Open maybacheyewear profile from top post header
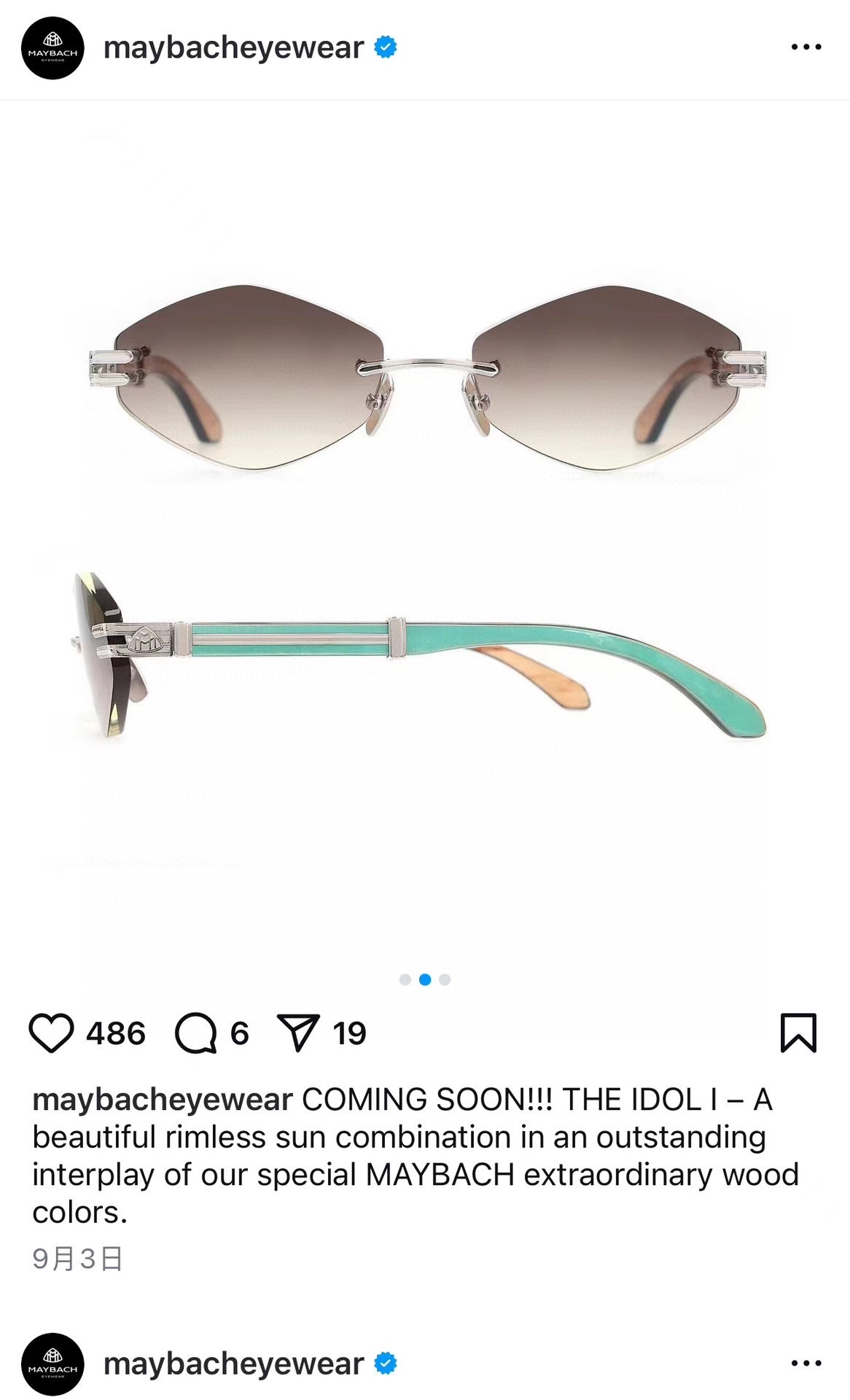 click(x=233, y=48)
